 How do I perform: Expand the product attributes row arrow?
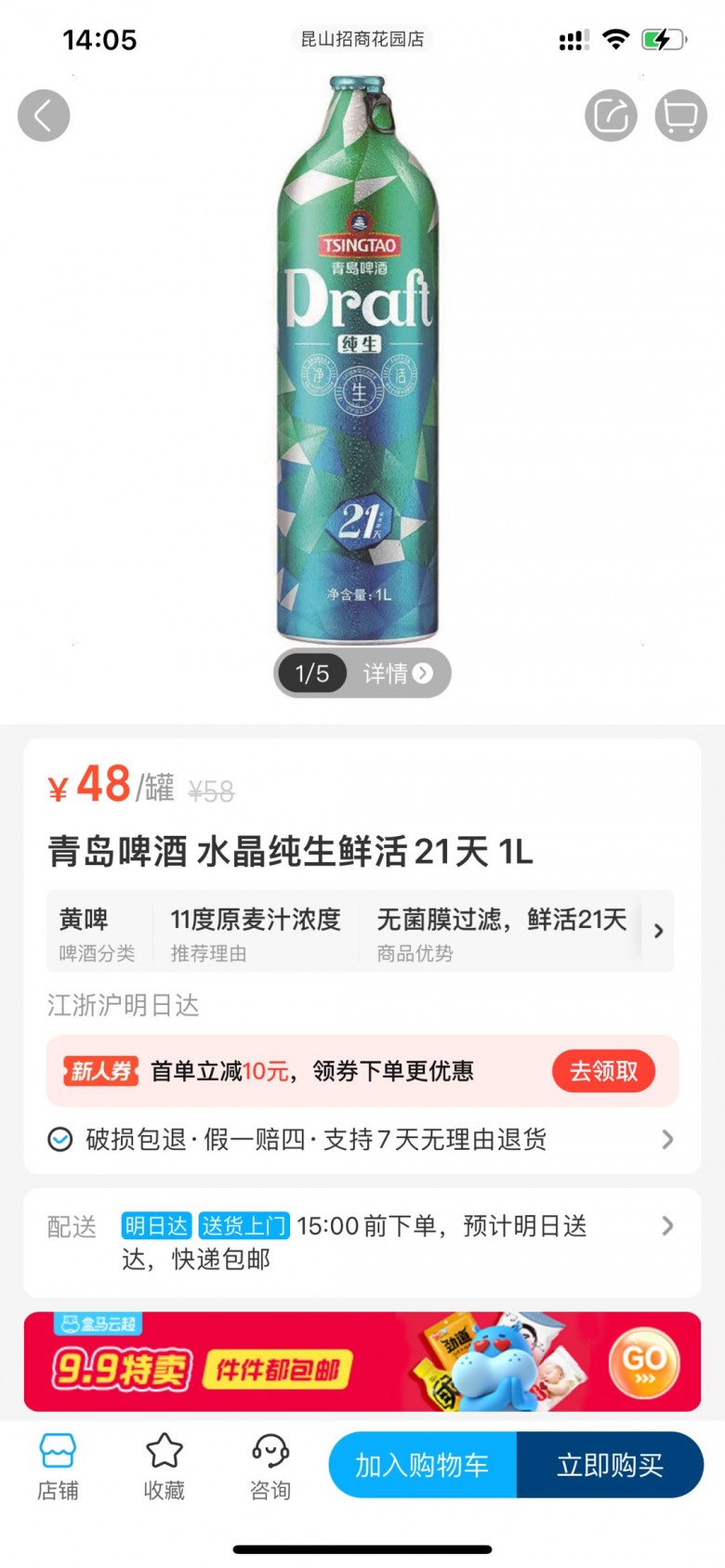click(x=658, y=931)
